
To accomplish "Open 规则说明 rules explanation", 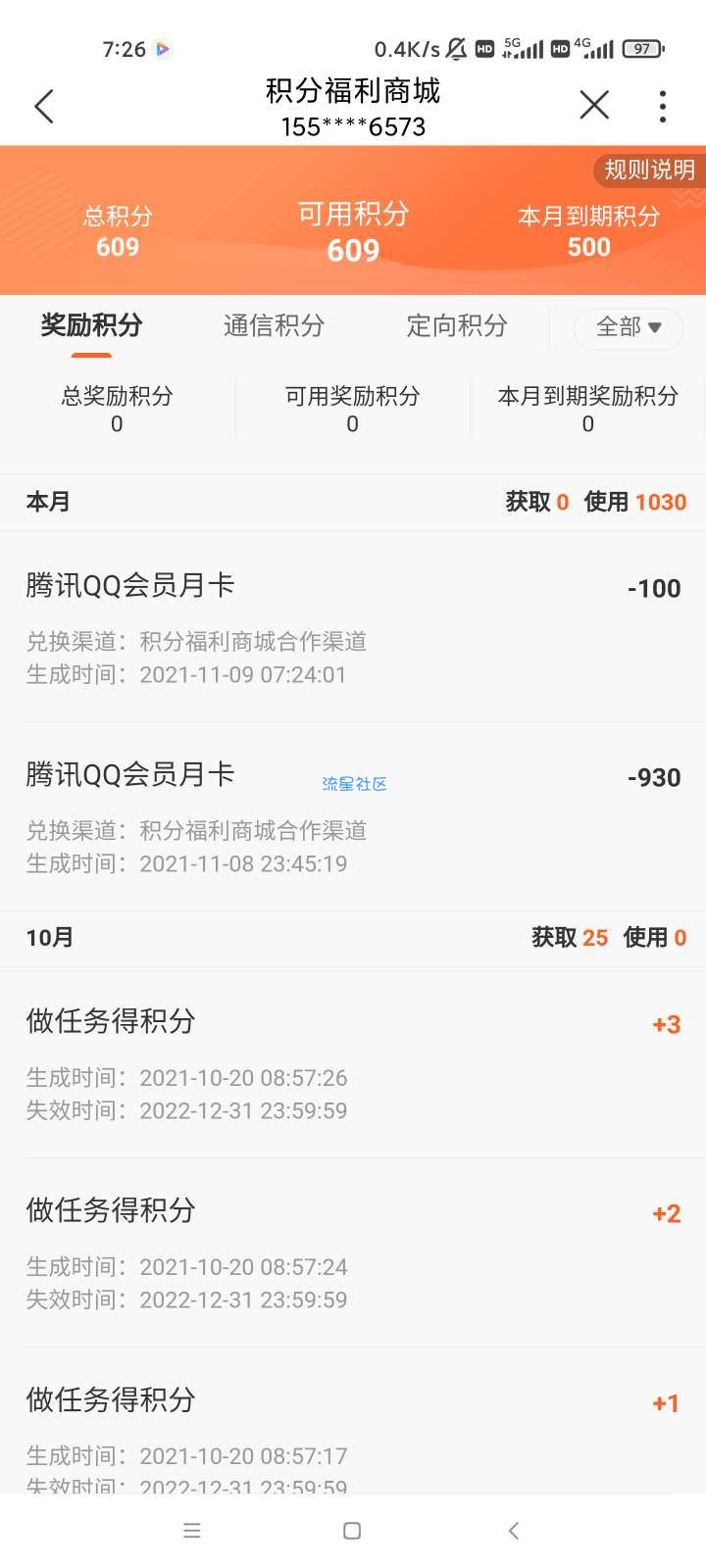I will [649, 170].
